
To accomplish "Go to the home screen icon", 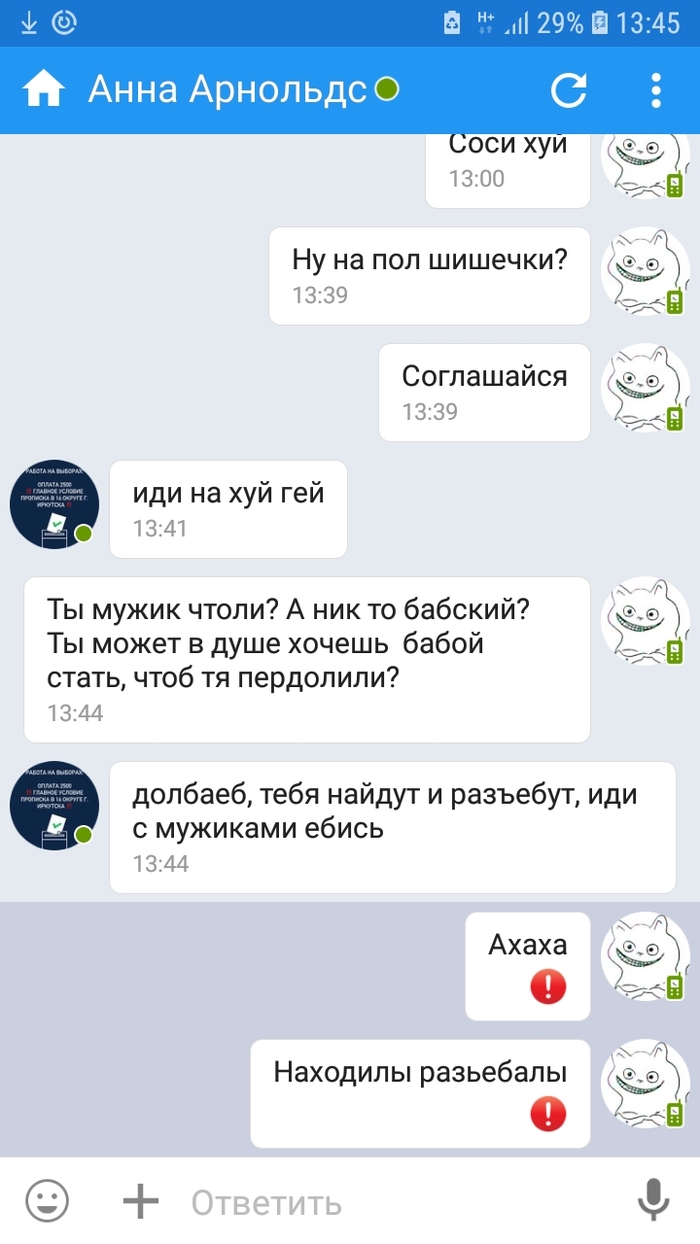I will 44,90.
